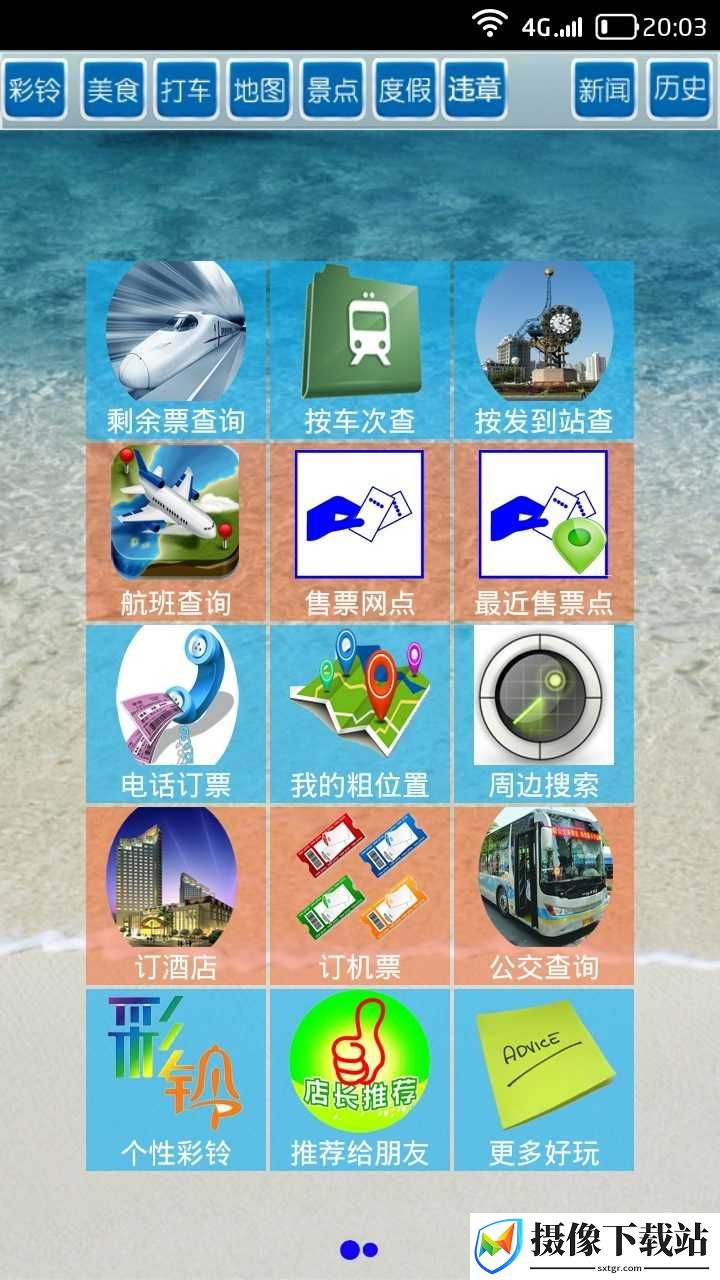Search trains with 按车次查
The height and width of the screenshot is (1280, 720).
point(360,350)
